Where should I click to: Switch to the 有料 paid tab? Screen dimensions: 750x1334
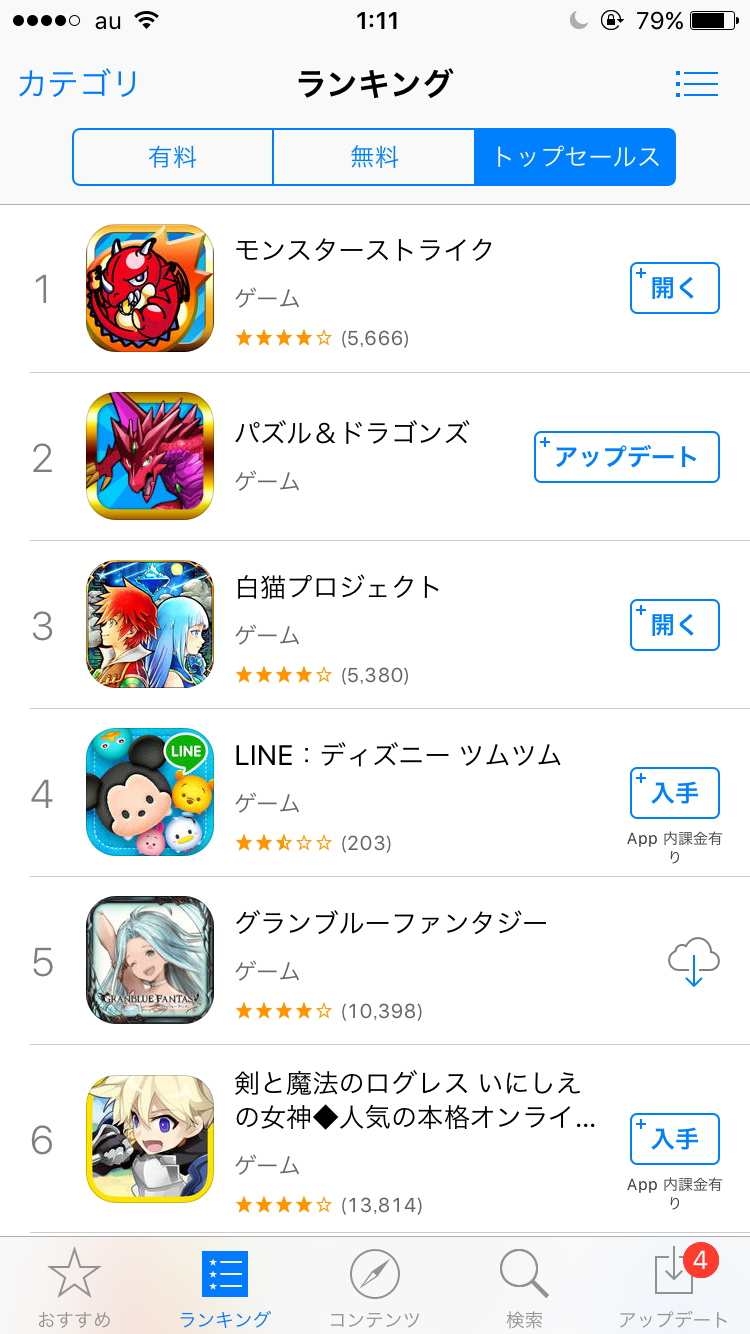(173, 157)
